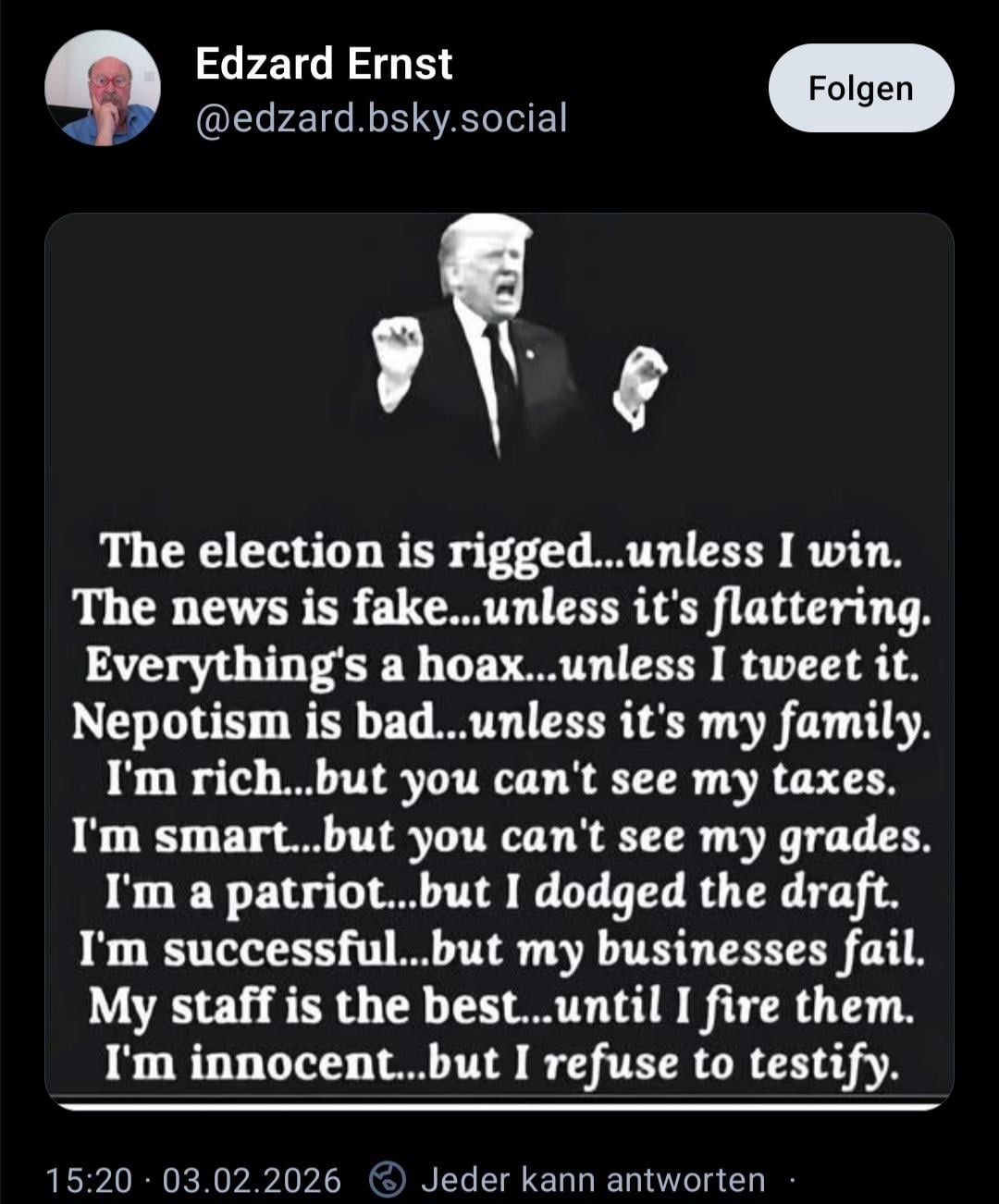Open Edzard Ernst's profile picture

click(103, 89)
